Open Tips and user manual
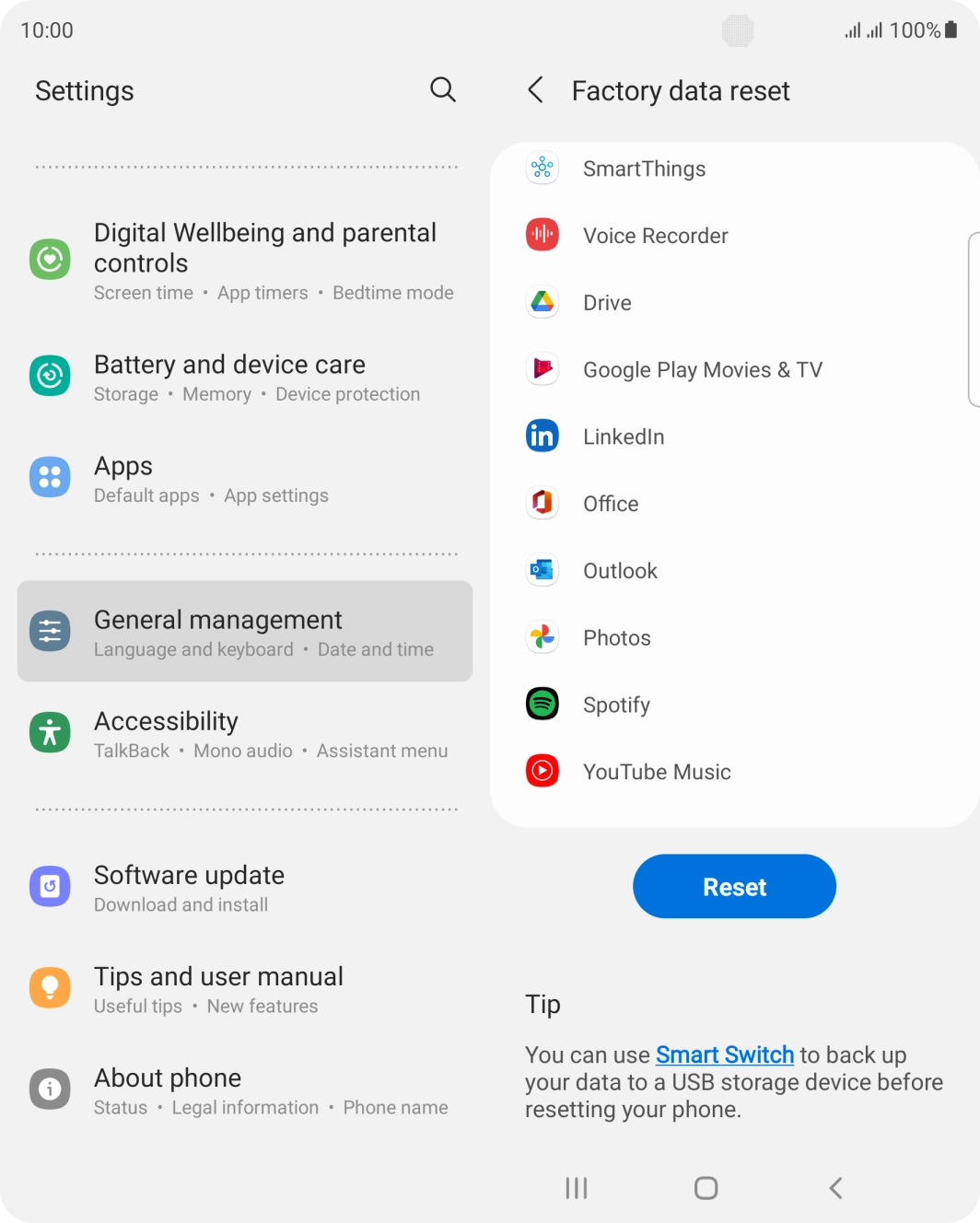The height and width of the screenshot is (1223, 980). coord(245,989)
